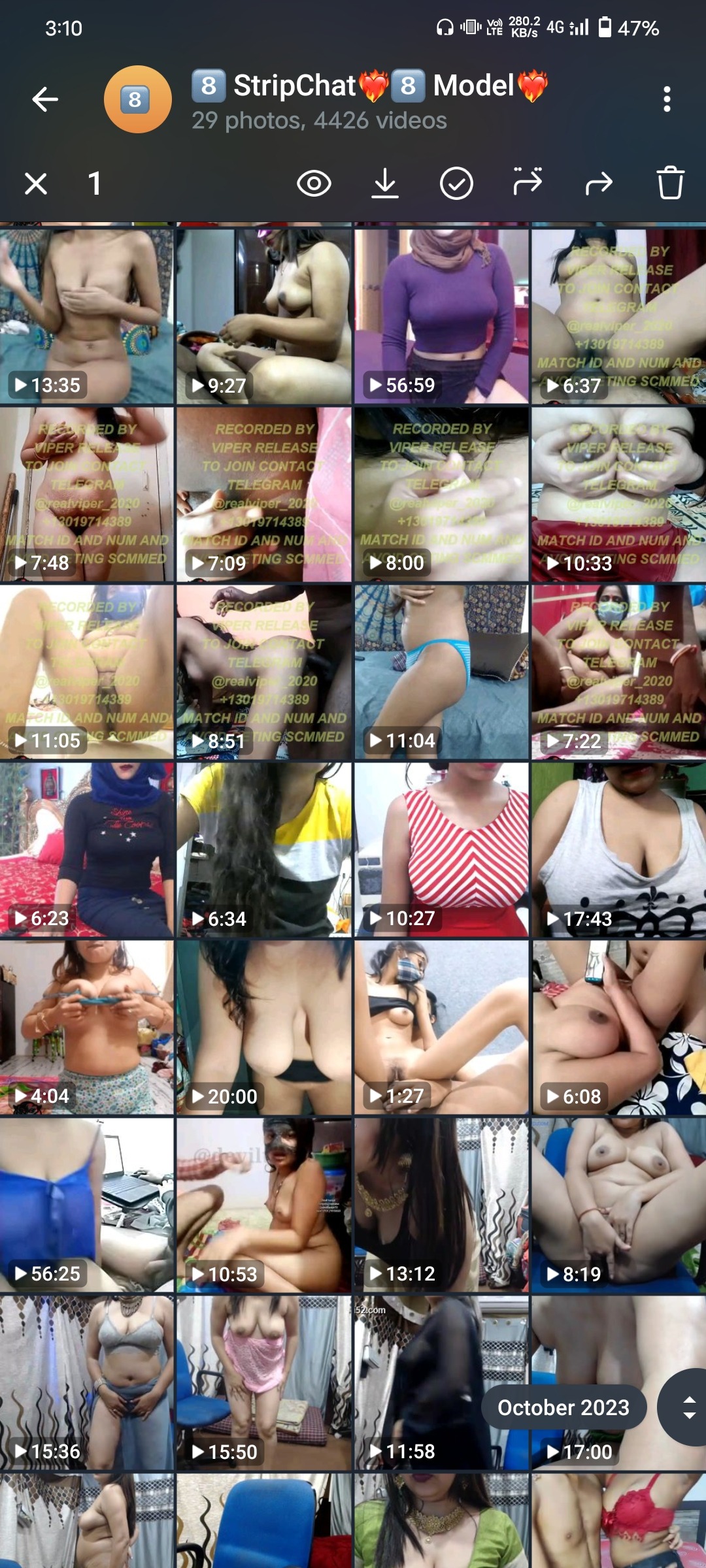Image resolution: width=706 pixels, height=1568 pixels.
Task: Open the 56:25 video tile
Action: (x=87, y=1205)
